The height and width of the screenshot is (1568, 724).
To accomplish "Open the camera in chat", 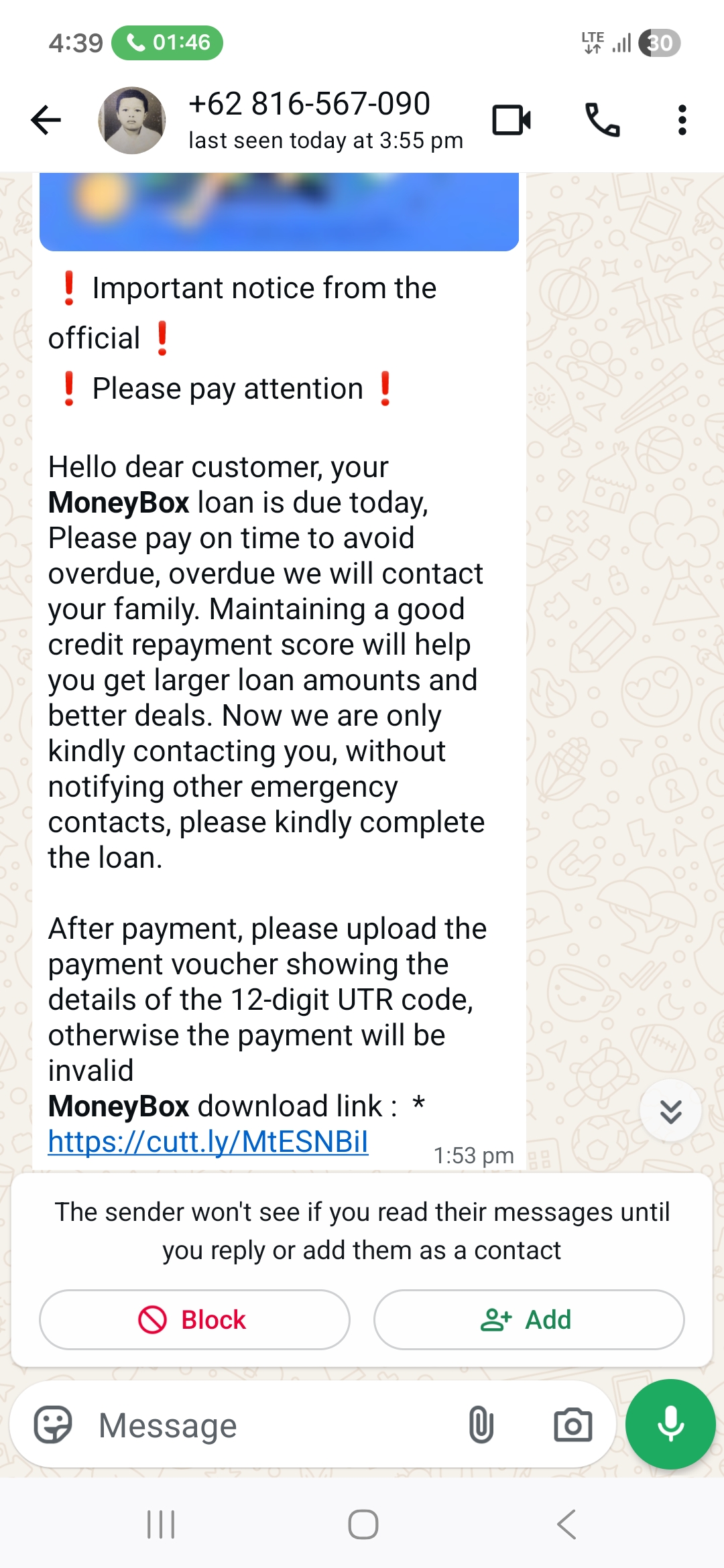I will (572, 1425).
